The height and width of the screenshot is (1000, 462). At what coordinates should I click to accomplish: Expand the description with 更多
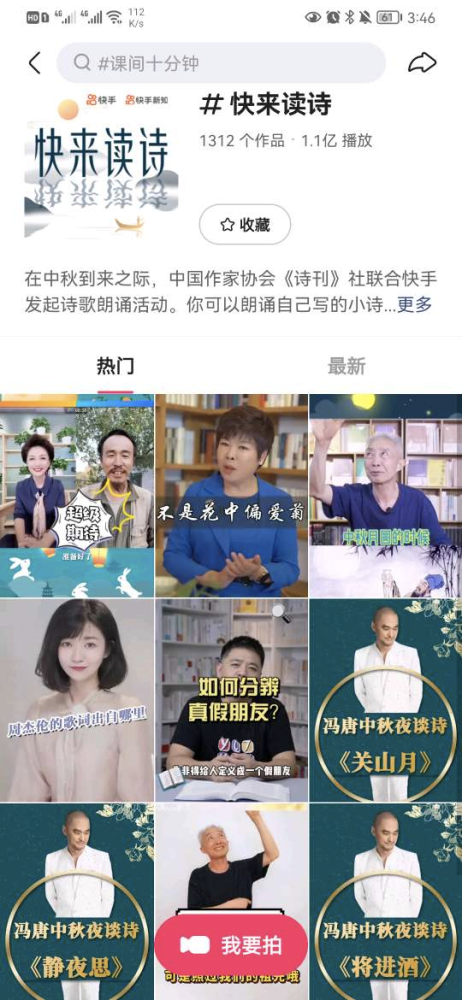pos(415,305)
